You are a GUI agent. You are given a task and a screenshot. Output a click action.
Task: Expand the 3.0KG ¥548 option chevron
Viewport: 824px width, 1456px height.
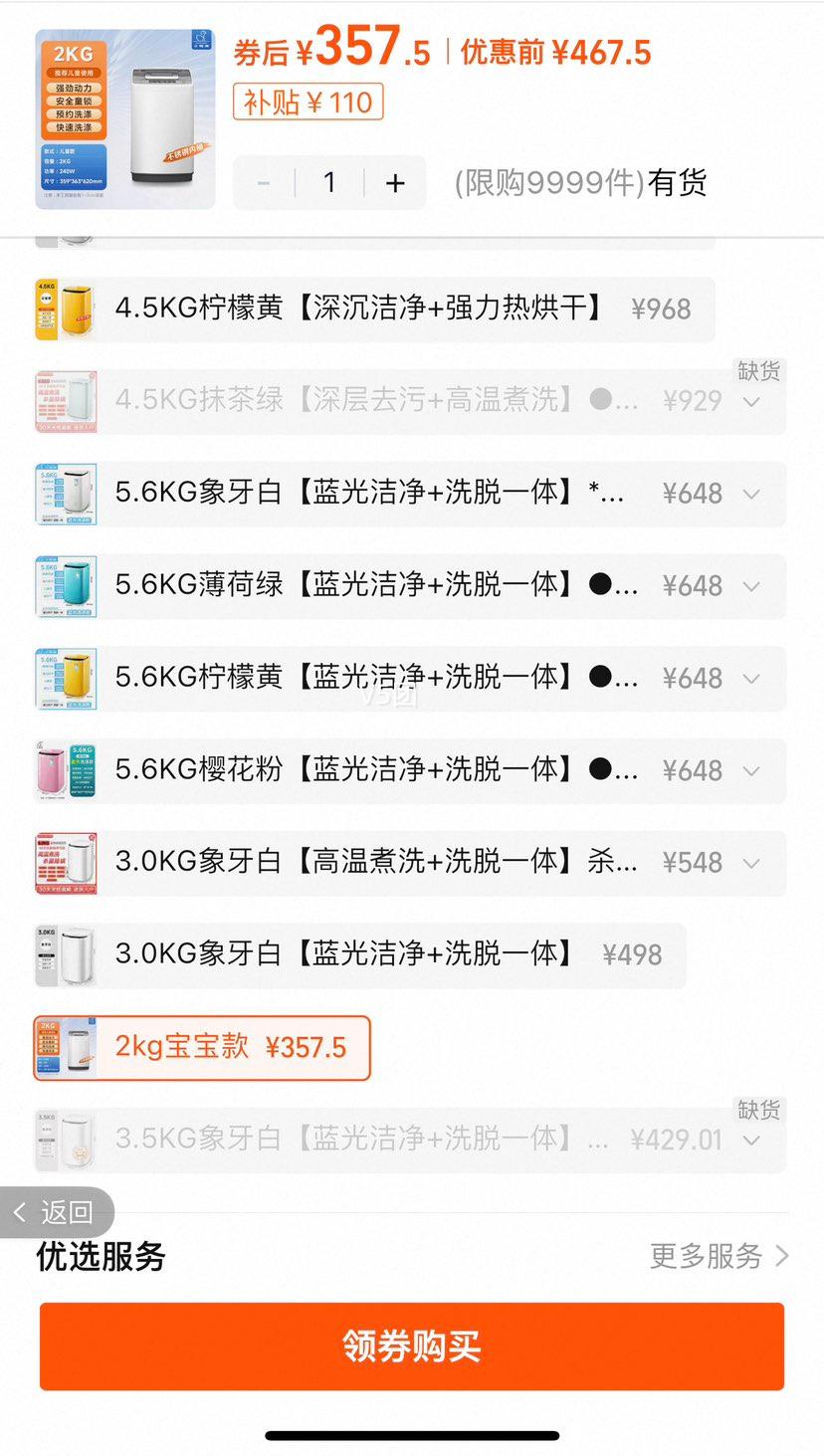pyautogui.click(x=751, y=864)
